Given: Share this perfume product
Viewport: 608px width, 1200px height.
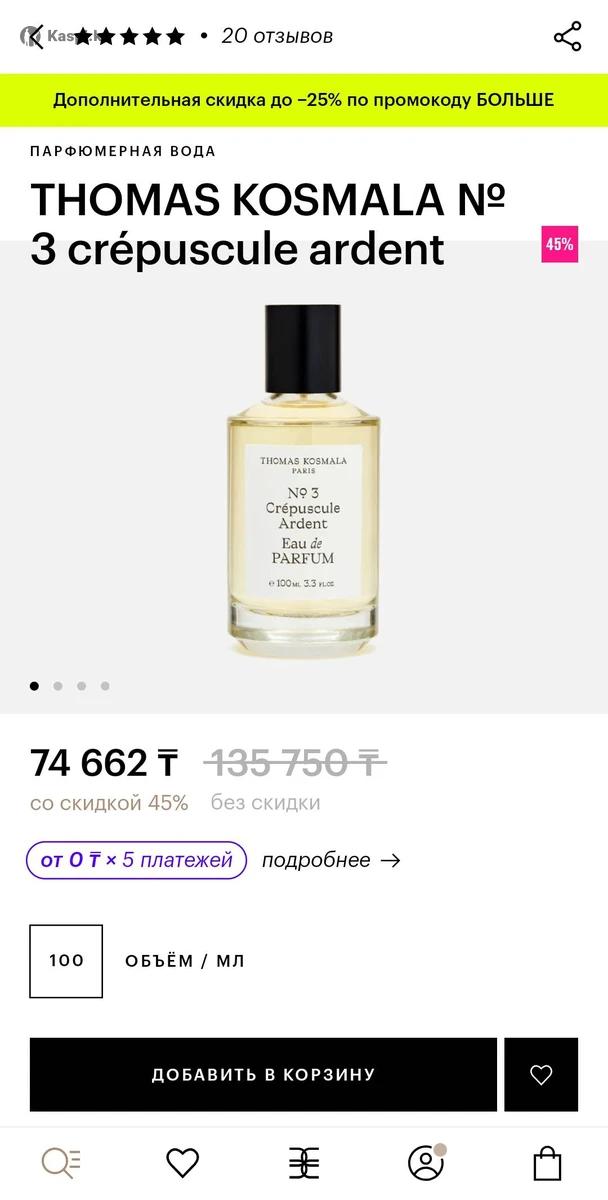Looking at the screenshot, I should point(567,37).
